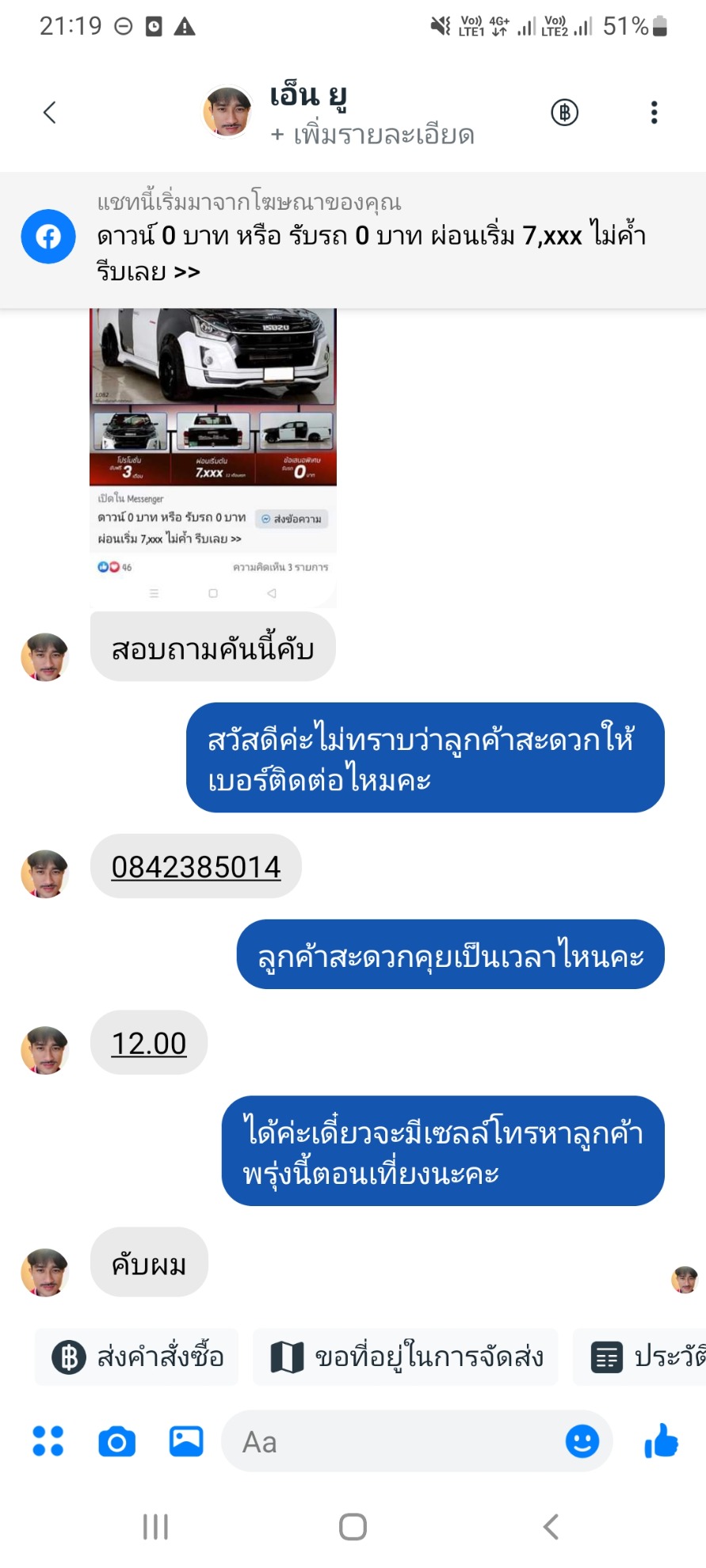Open recent apps from navigation bar
The height and width of the screenshot is (1568, 706).
[x=155, y=1527]
